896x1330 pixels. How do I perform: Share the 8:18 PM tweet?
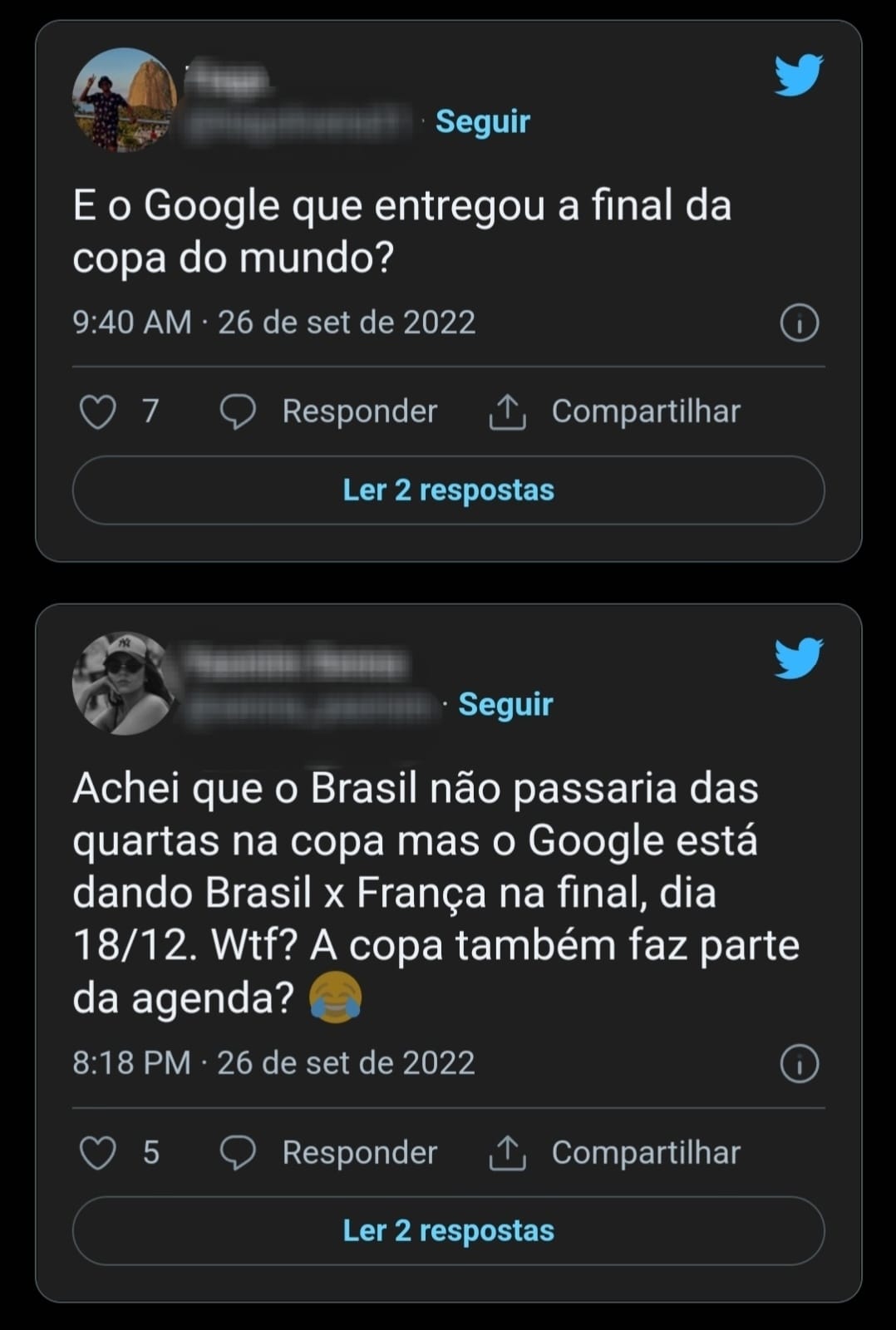(x=613, y=1153)
